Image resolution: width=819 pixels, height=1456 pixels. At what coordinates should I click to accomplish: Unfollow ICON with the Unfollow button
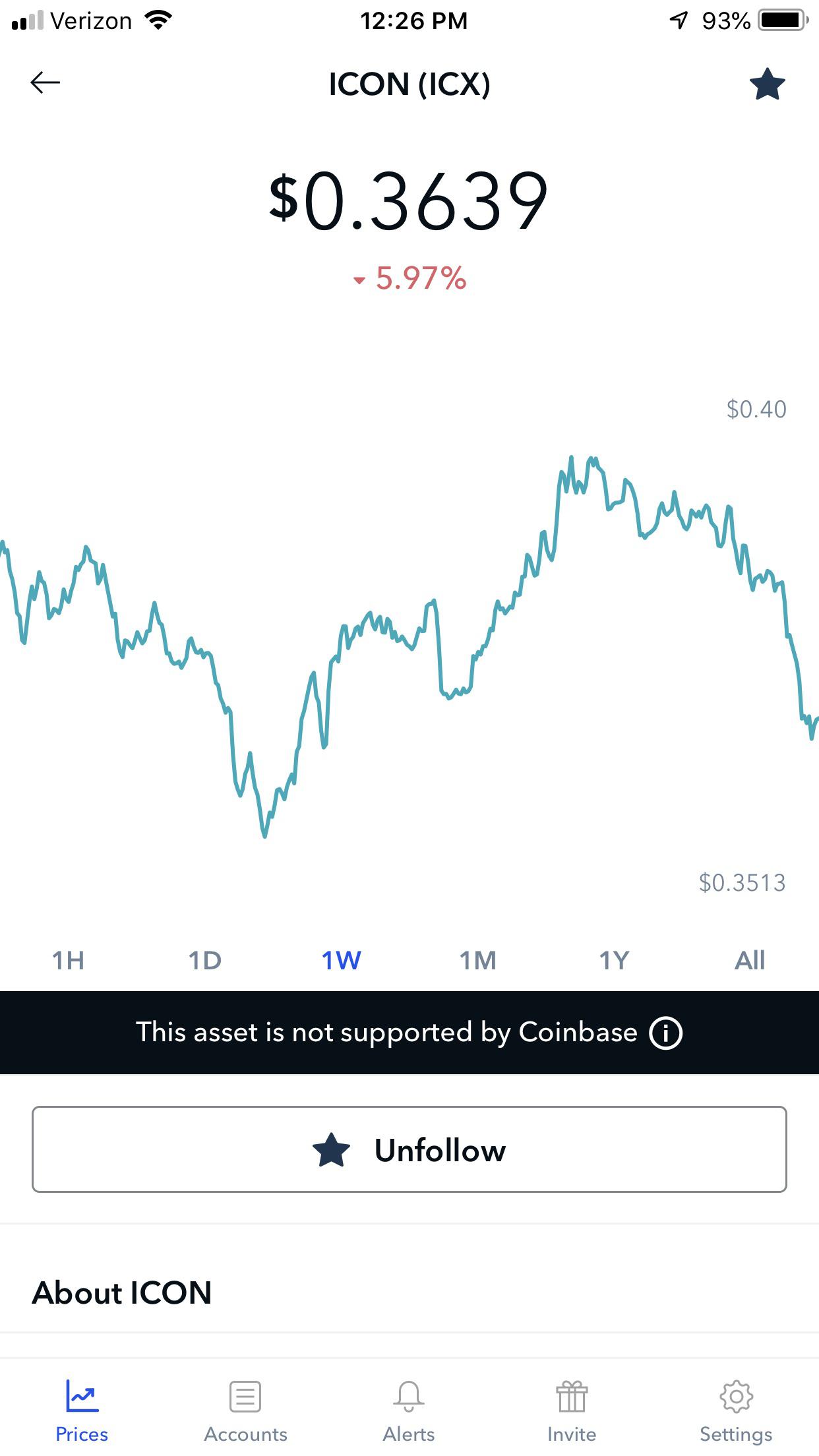[x=409, y=1149]
